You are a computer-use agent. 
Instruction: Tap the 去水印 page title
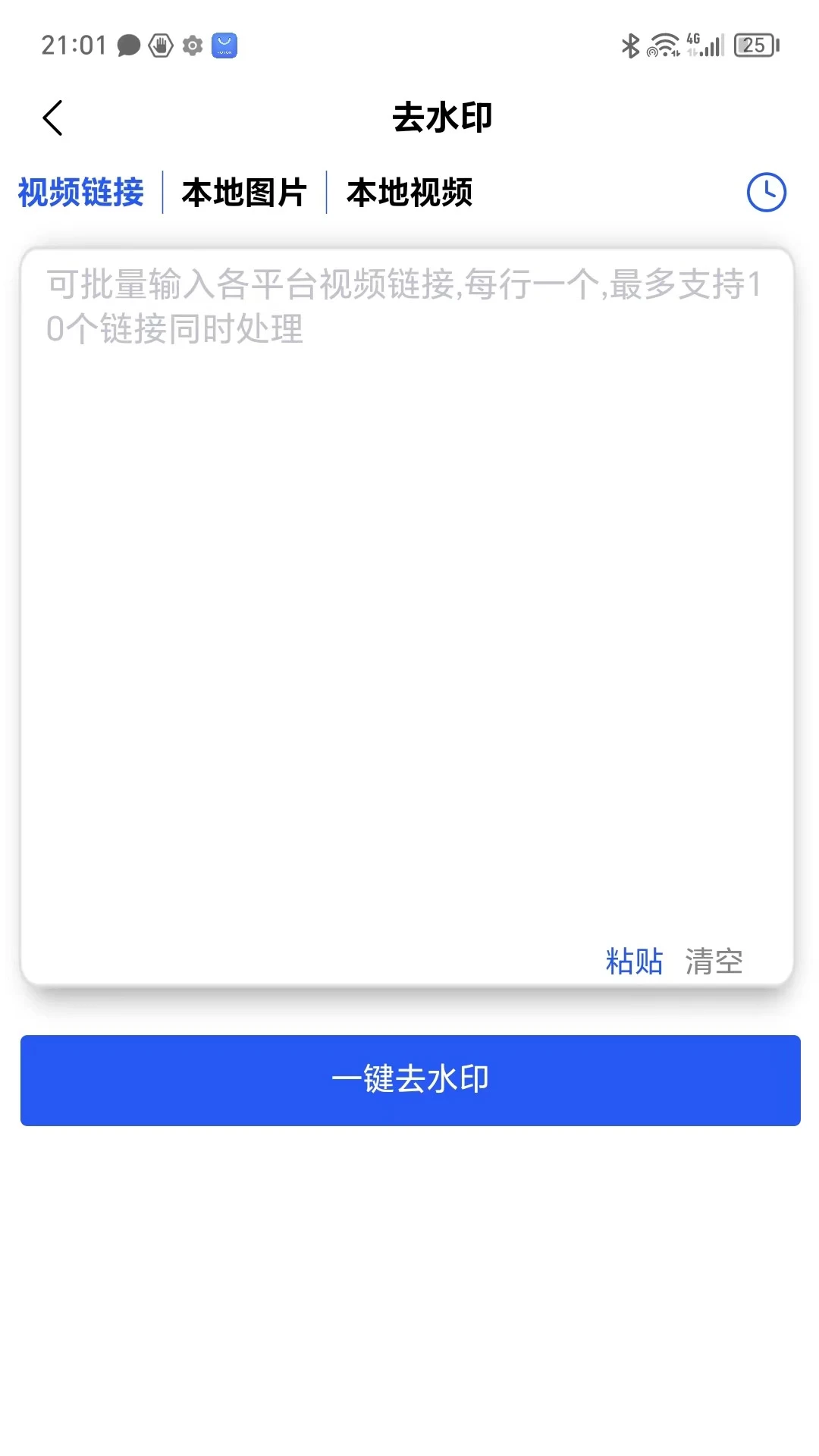(x=442, y=116)
